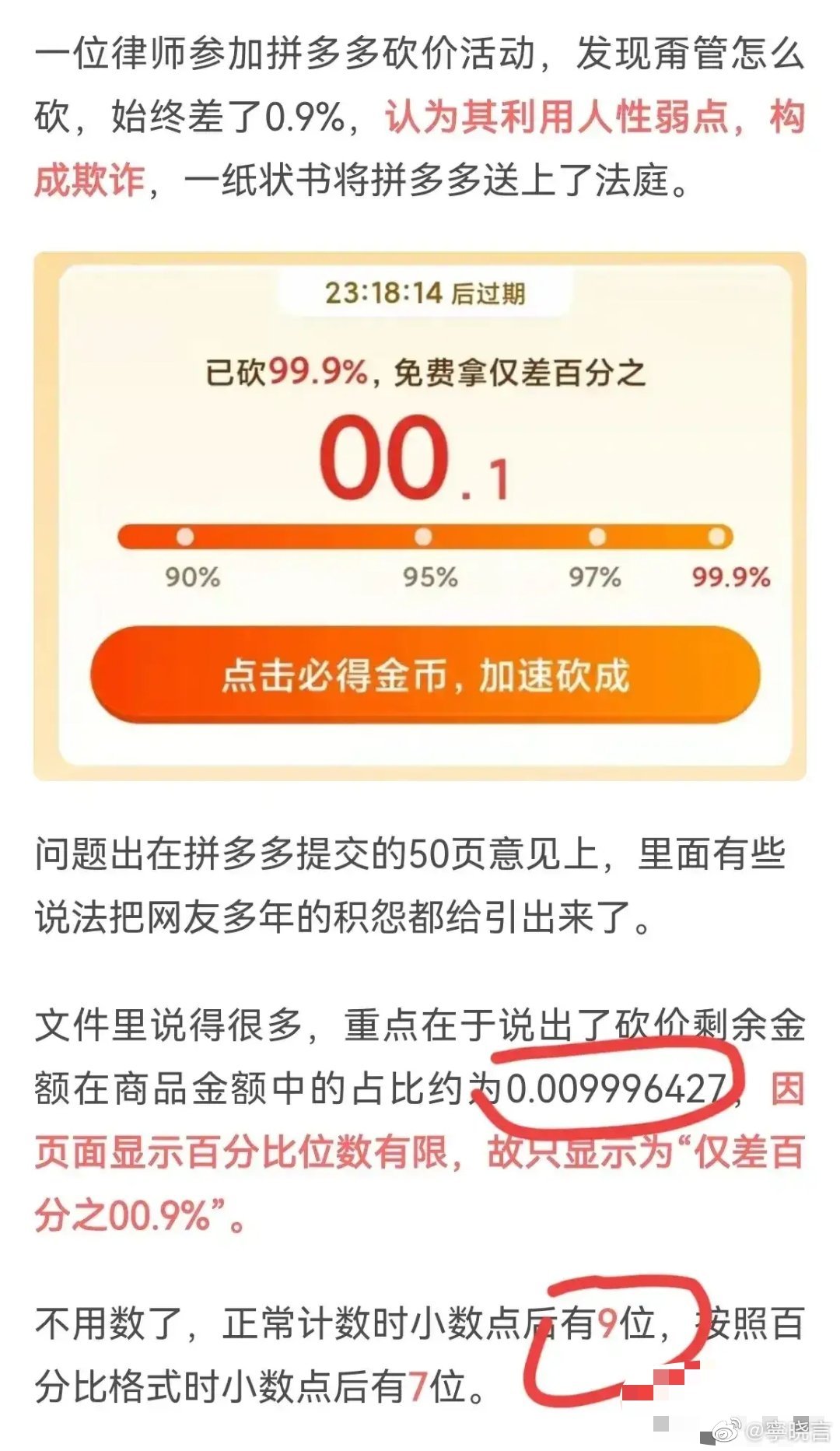The width and height of the screenshot is (840, 1451).
Task: Click the @宁晓言 watermark
Action: coord(786,1432)
